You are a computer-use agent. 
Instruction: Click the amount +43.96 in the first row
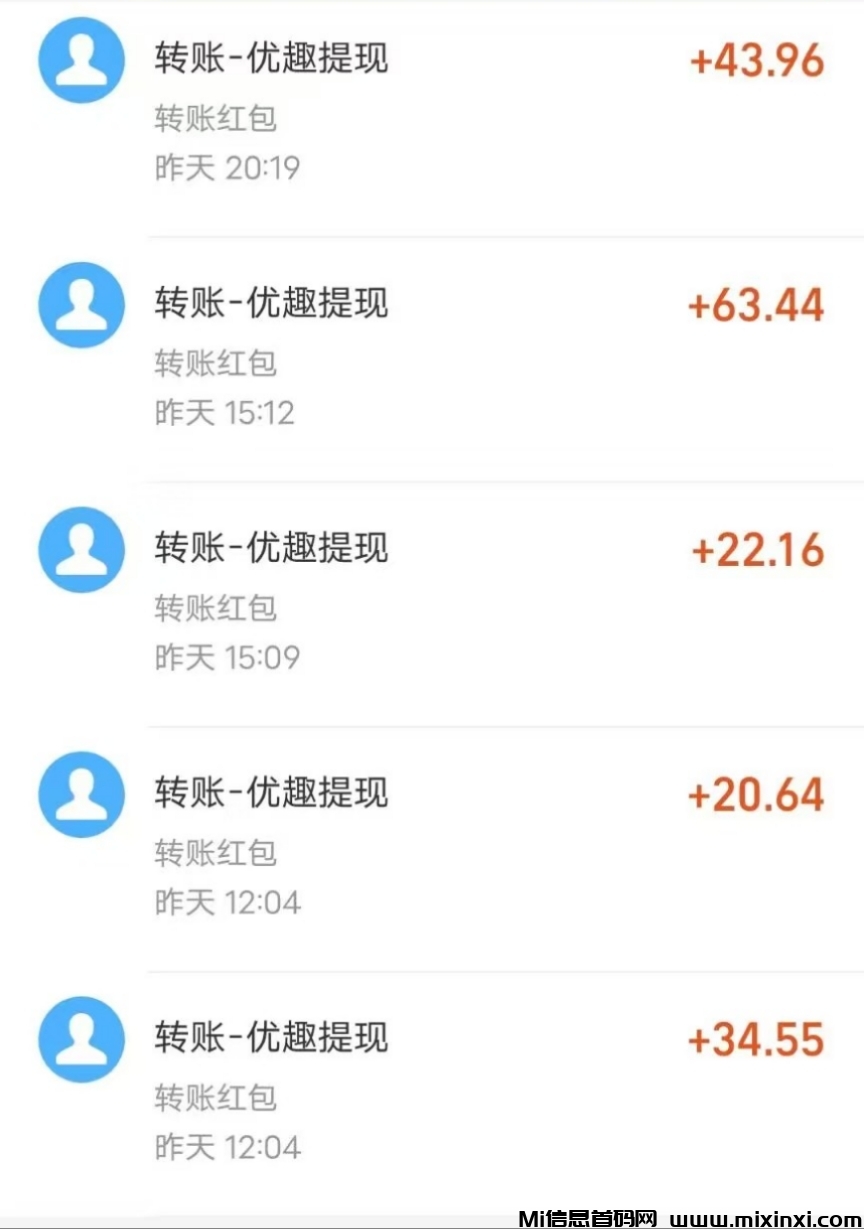tap(756, 60)
